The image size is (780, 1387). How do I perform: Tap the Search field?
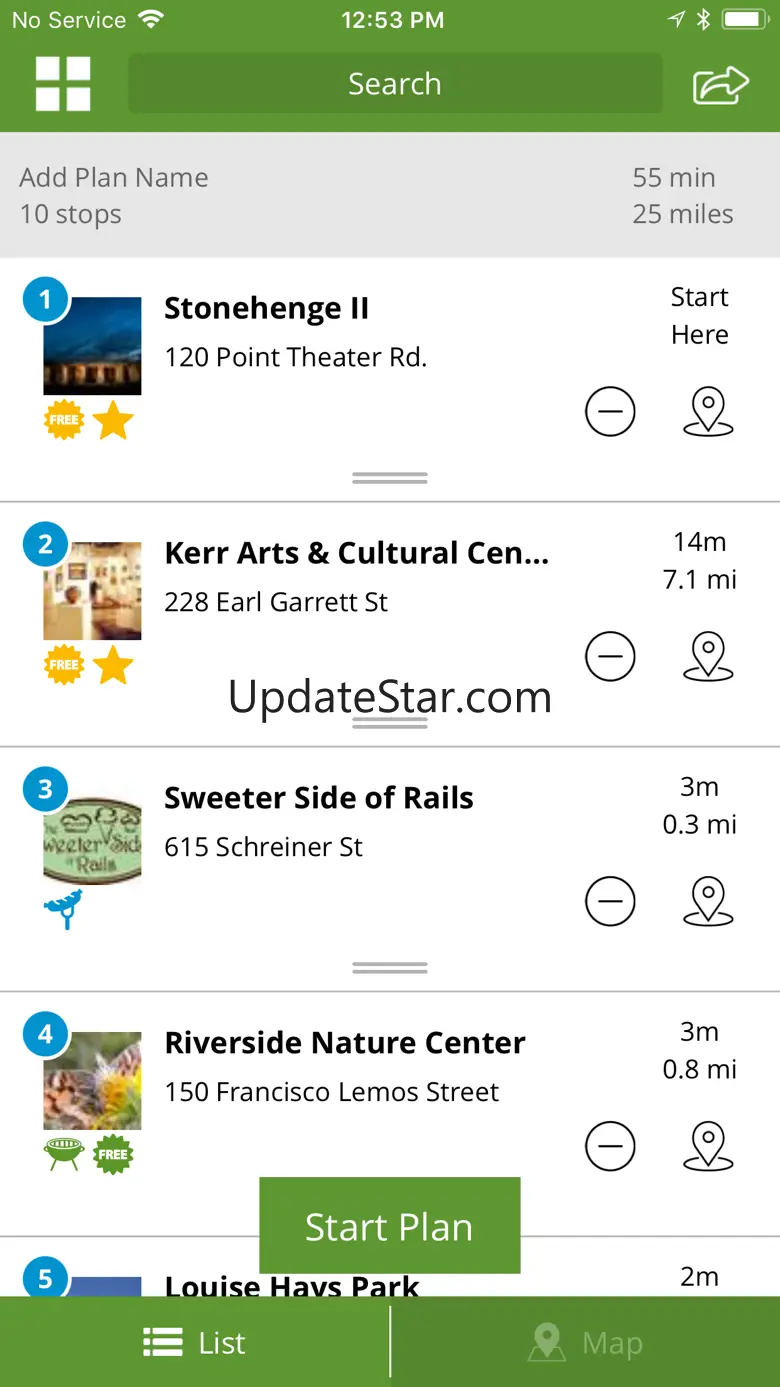[395, 84]
